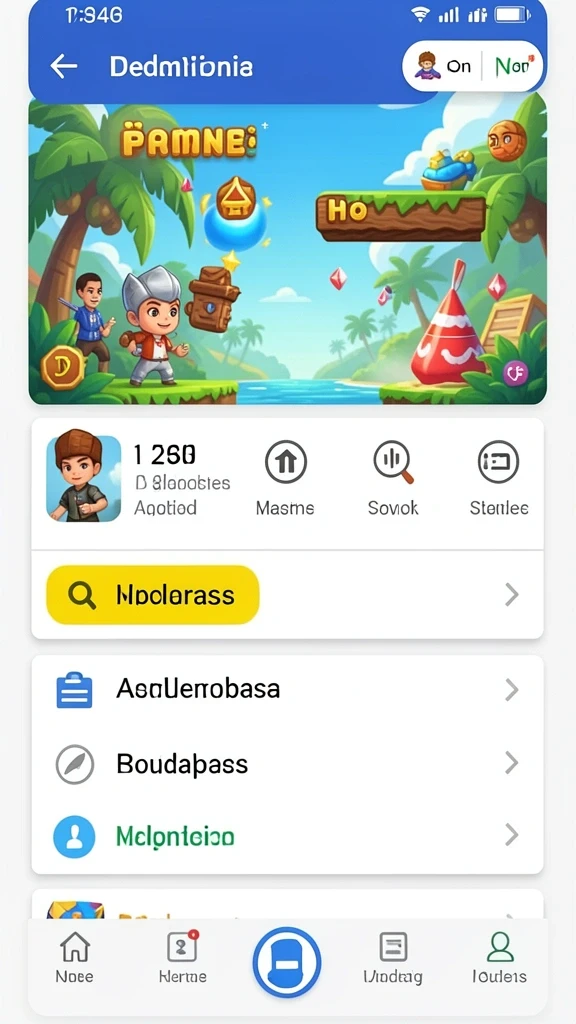
Task: Go back using the top-left arrow
Action: [64, 66]
